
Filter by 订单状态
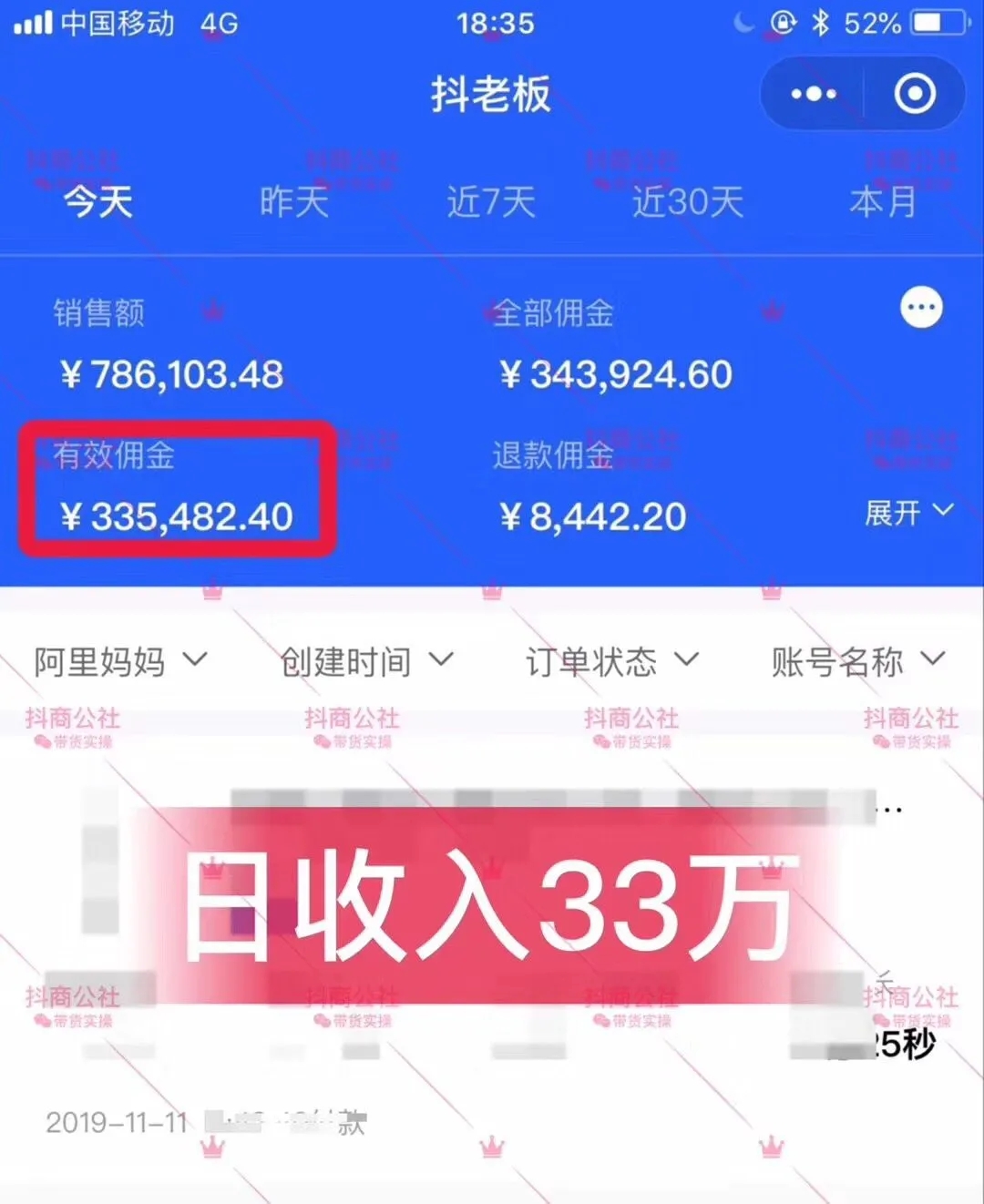tap(611, 661)
